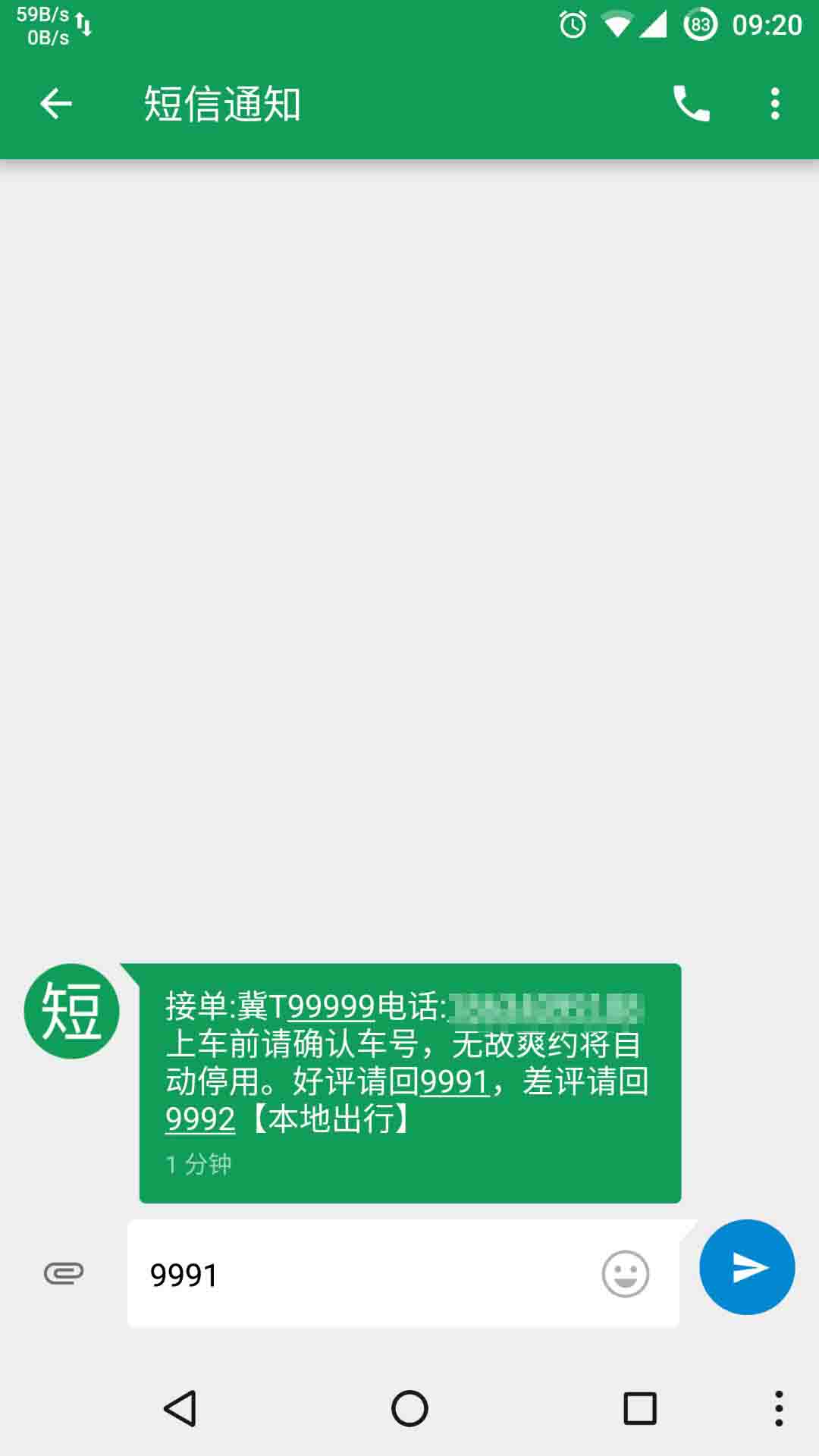The width and height of the screenshot is (819, 1456).
Task: Tap the underlined 99999 number link
Action: pos(331,1007)
